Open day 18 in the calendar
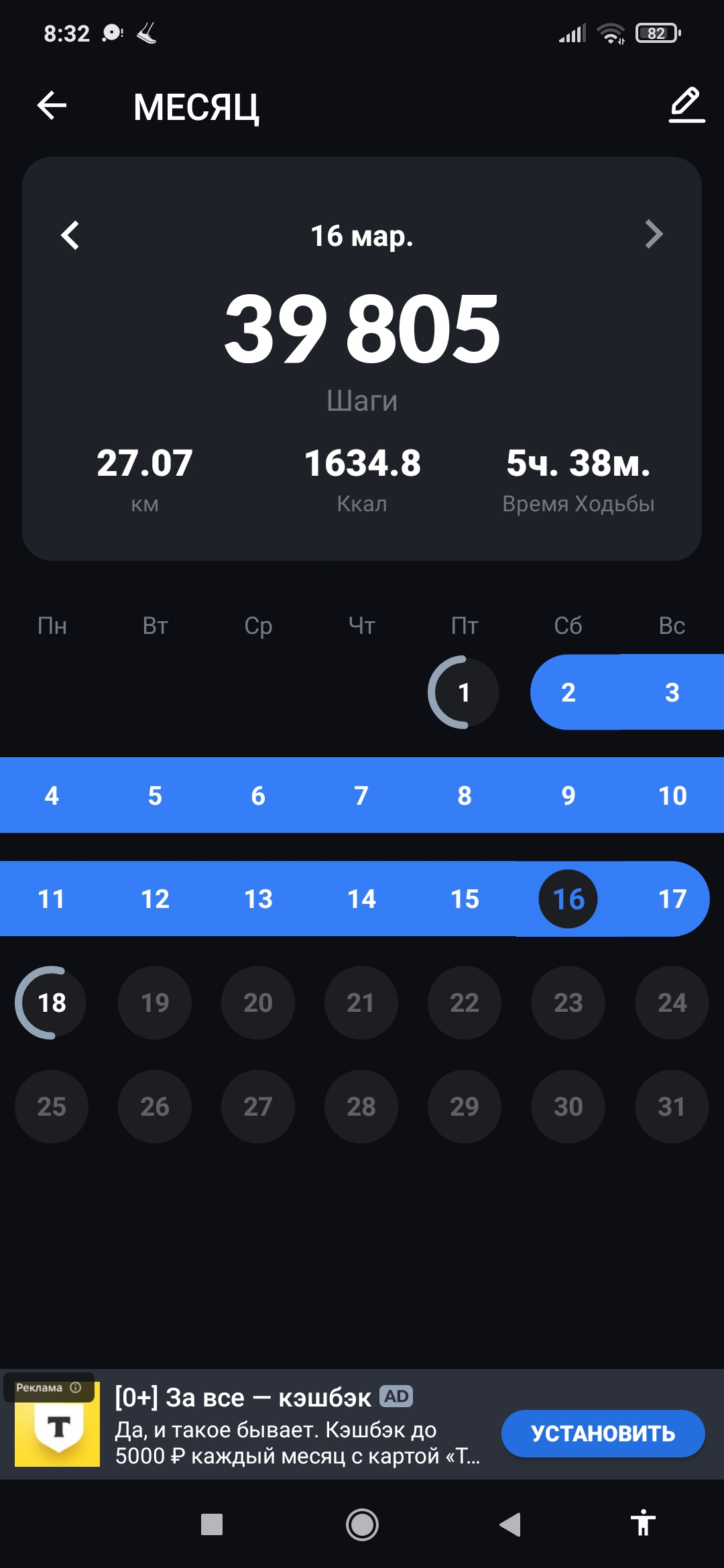Image resolution: width=724 pixels, height=1568 pixels. (x=52, y=1002)
